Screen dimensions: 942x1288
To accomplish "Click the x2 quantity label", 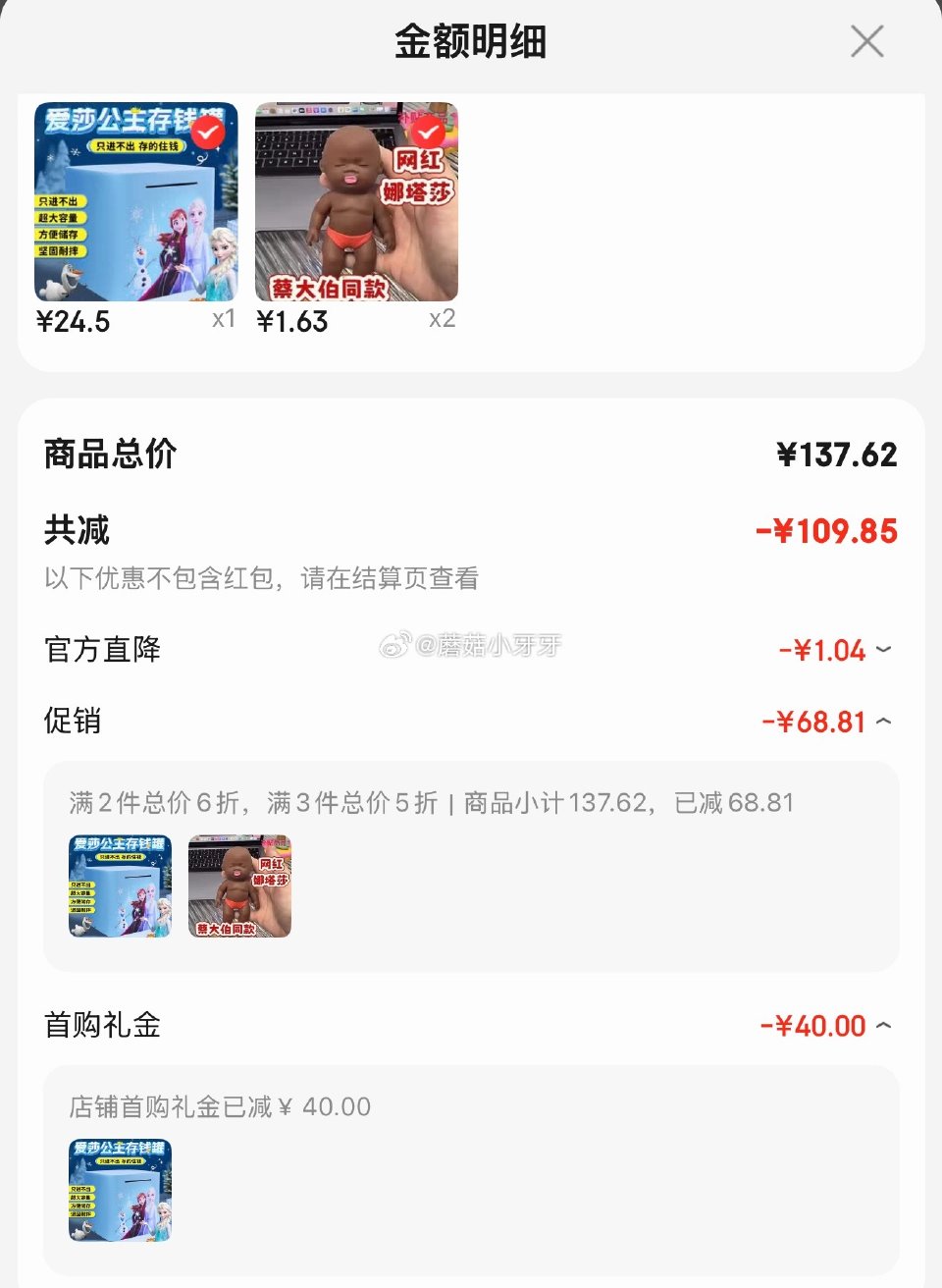I will (x=441, y=318).
